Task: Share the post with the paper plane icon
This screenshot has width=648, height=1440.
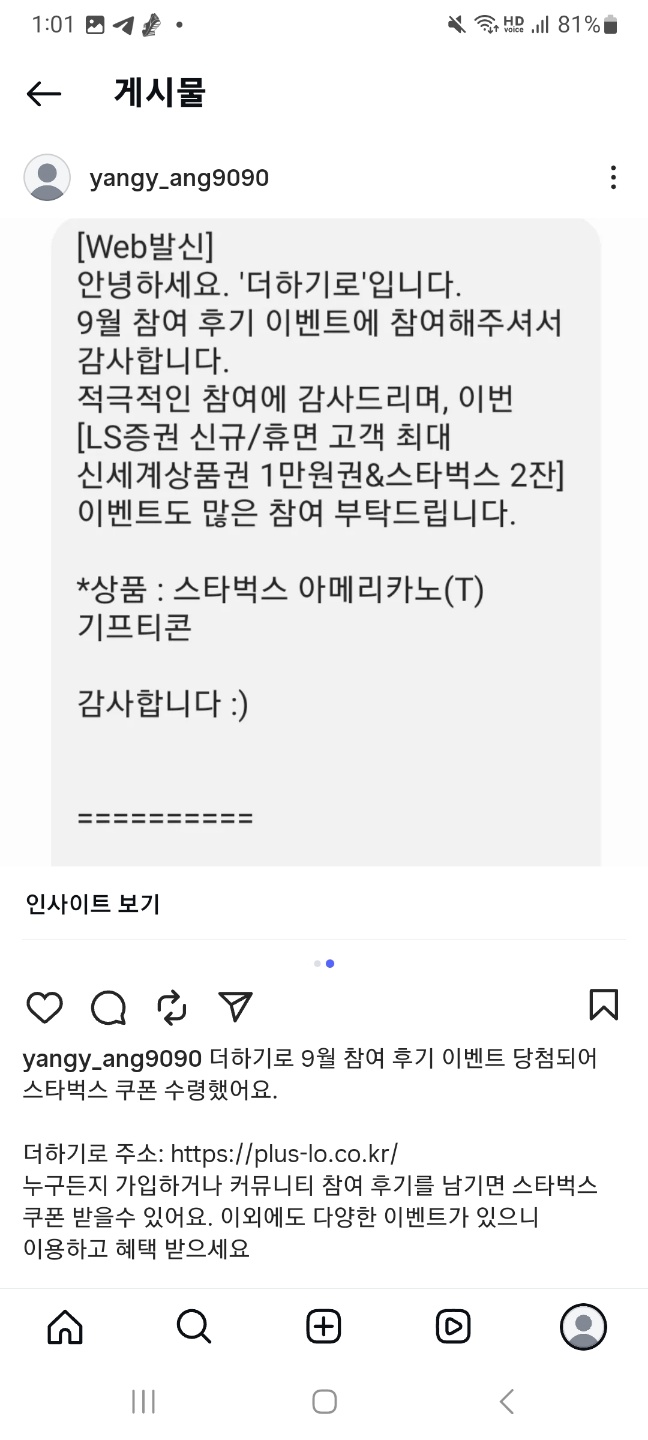Action: [x=235, y=1007]
